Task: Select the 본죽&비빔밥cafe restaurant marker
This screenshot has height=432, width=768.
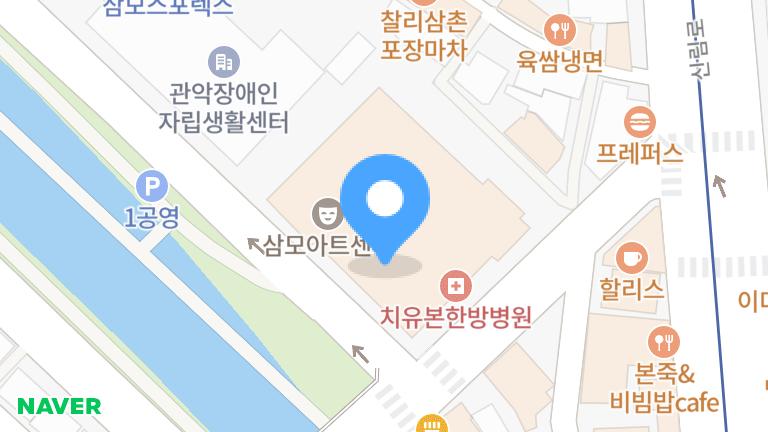Action: coord(663,343)
